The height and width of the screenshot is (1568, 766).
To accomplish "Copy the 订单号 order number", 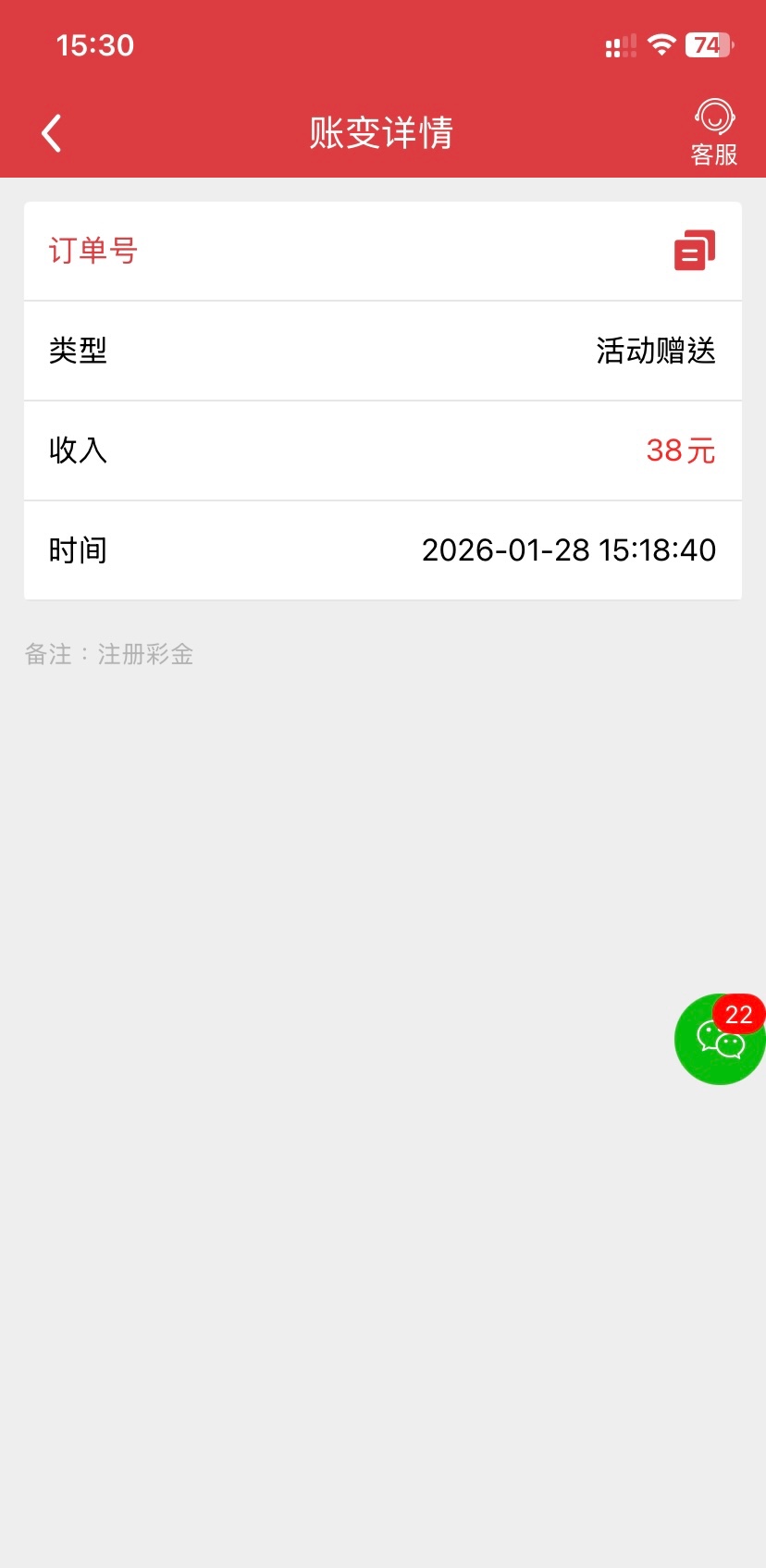I will [x=695, y=251].
